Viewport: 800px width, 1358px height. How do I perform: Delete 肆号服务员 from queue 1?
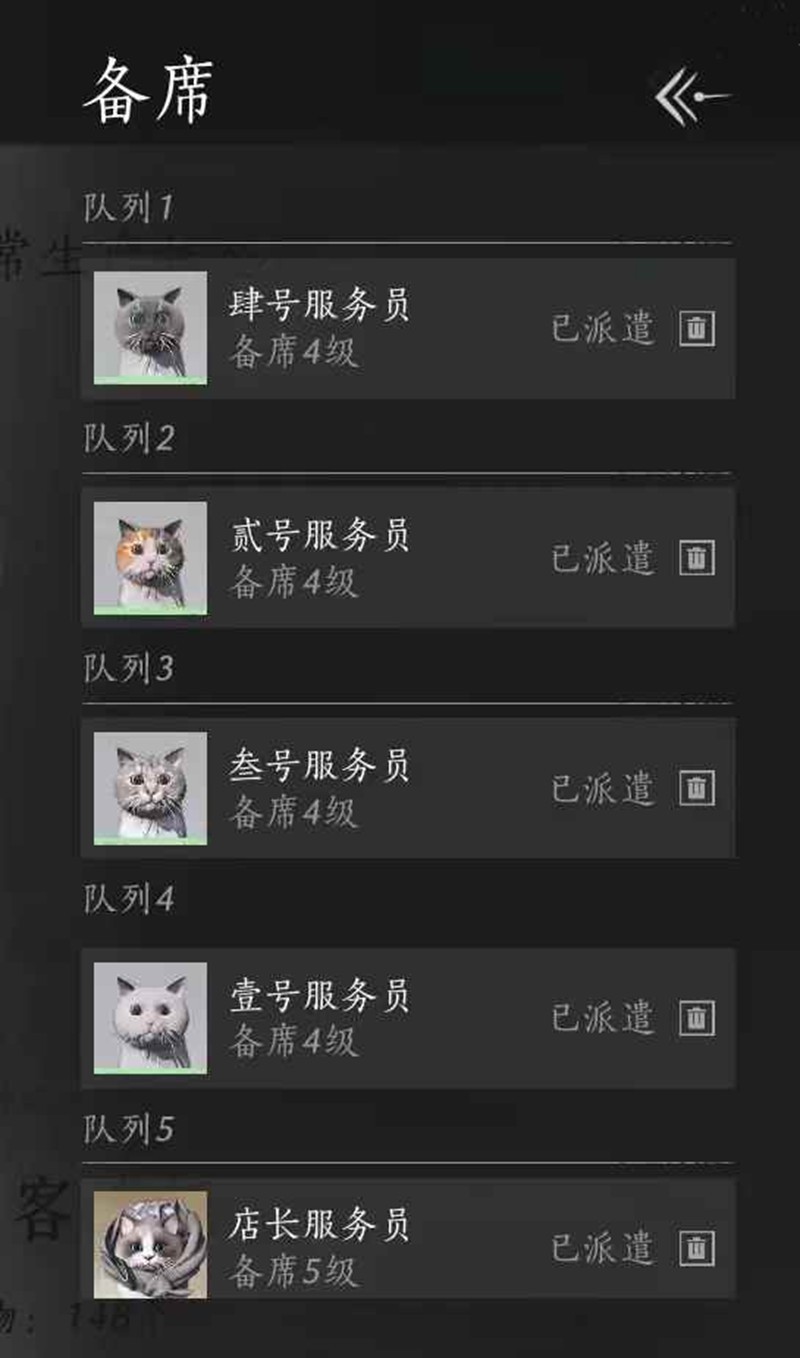pyautogui.click(x=697, y=328)
